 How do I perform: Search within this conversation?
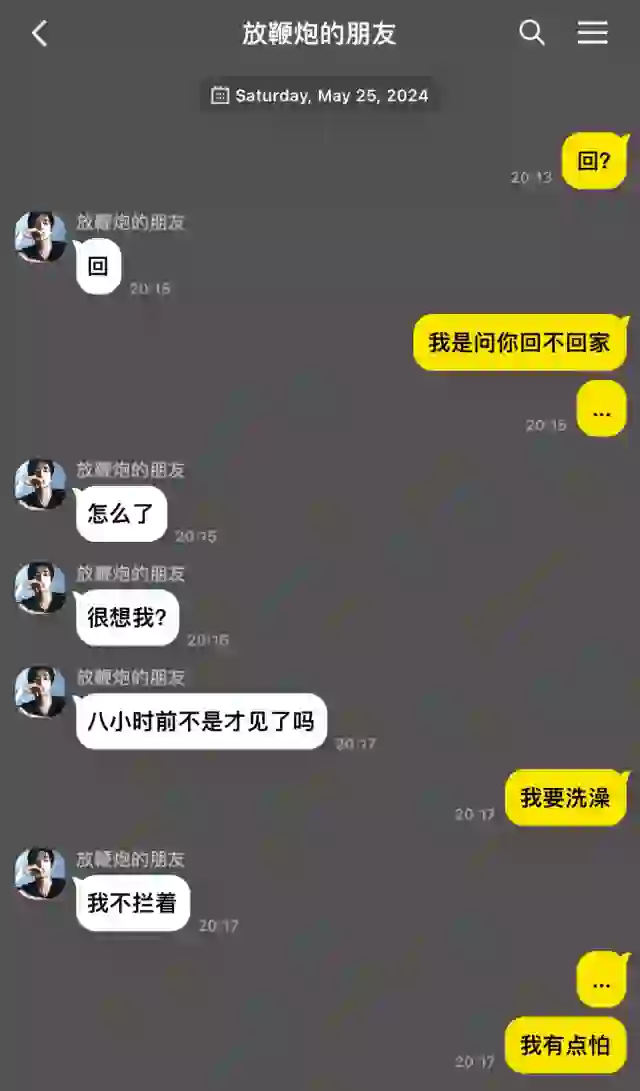(x=532, y=33)
